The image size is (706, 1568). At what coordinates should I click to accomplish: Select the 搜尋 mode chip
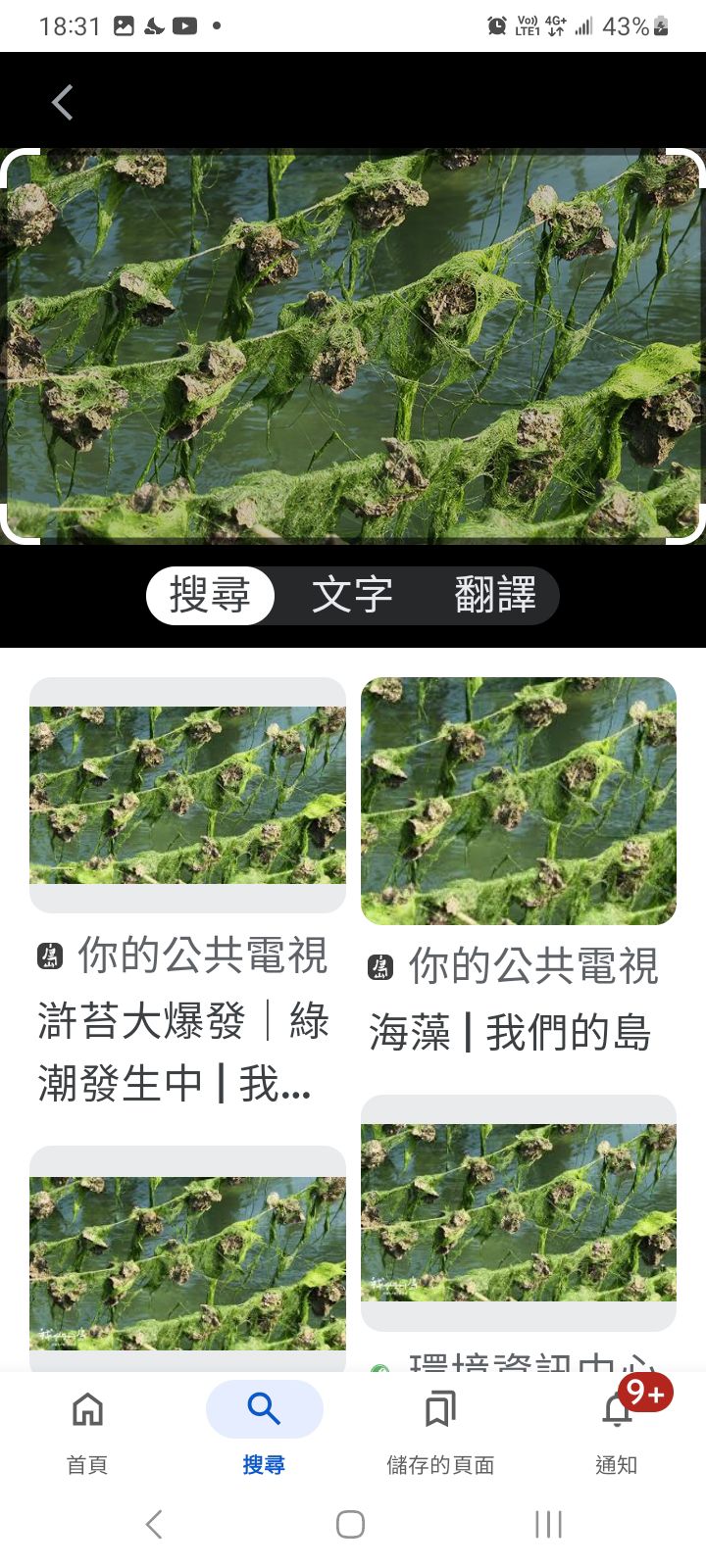click(210, 596)
